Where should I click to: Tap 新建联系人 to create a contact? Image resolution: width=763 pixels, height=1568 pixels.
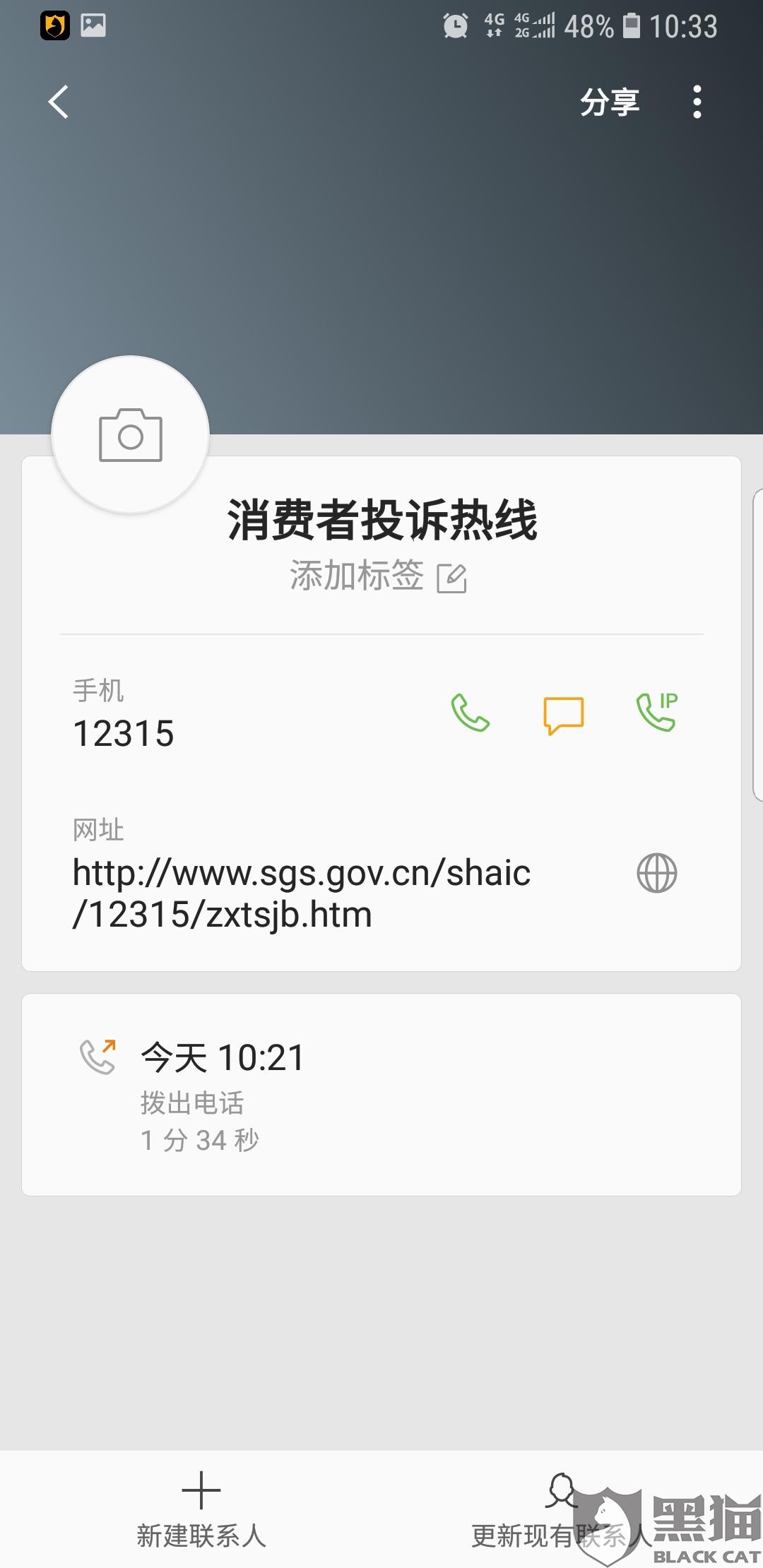point(201,1509)
